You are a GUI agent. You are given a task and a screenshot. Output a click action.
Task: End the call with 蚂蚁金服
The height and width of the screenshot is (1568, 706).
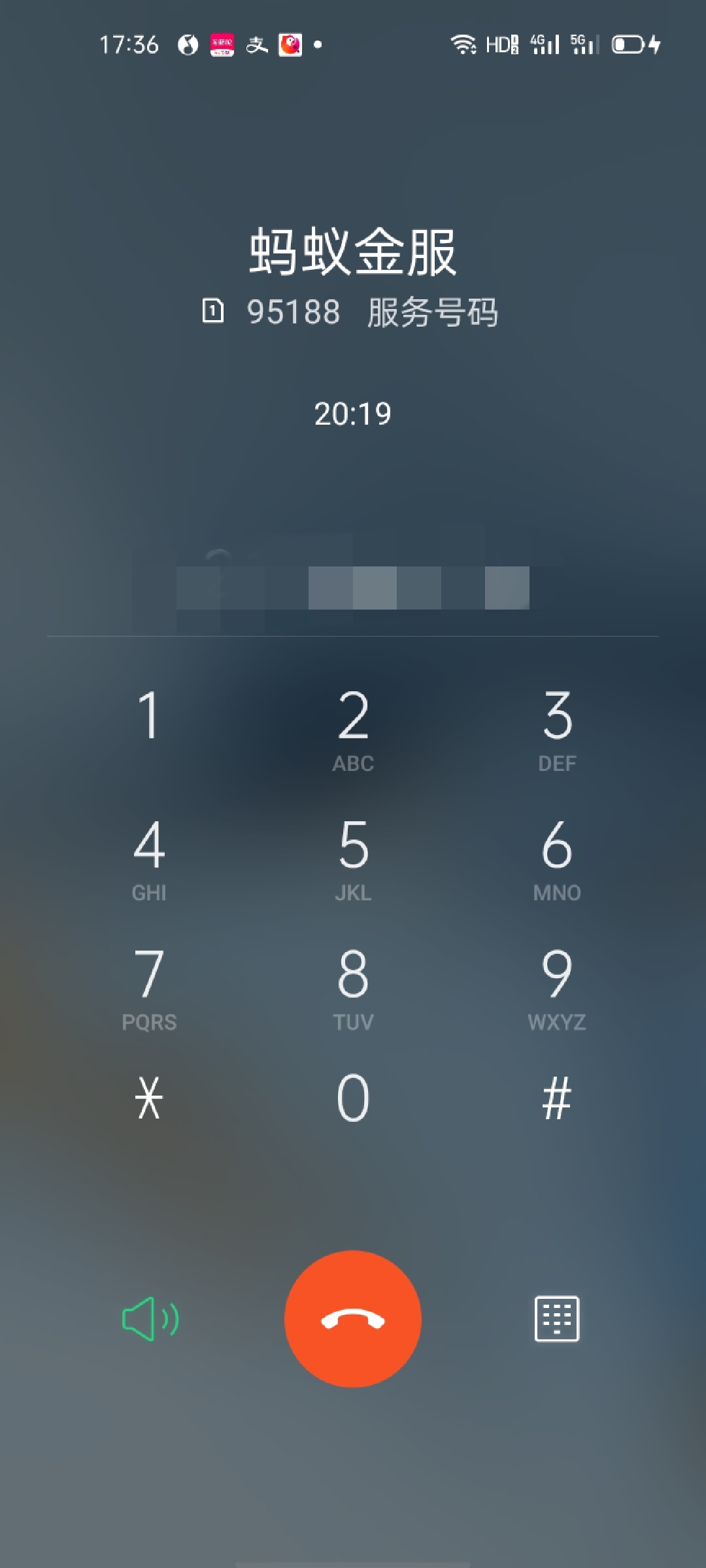click(x=353, y=1318)
